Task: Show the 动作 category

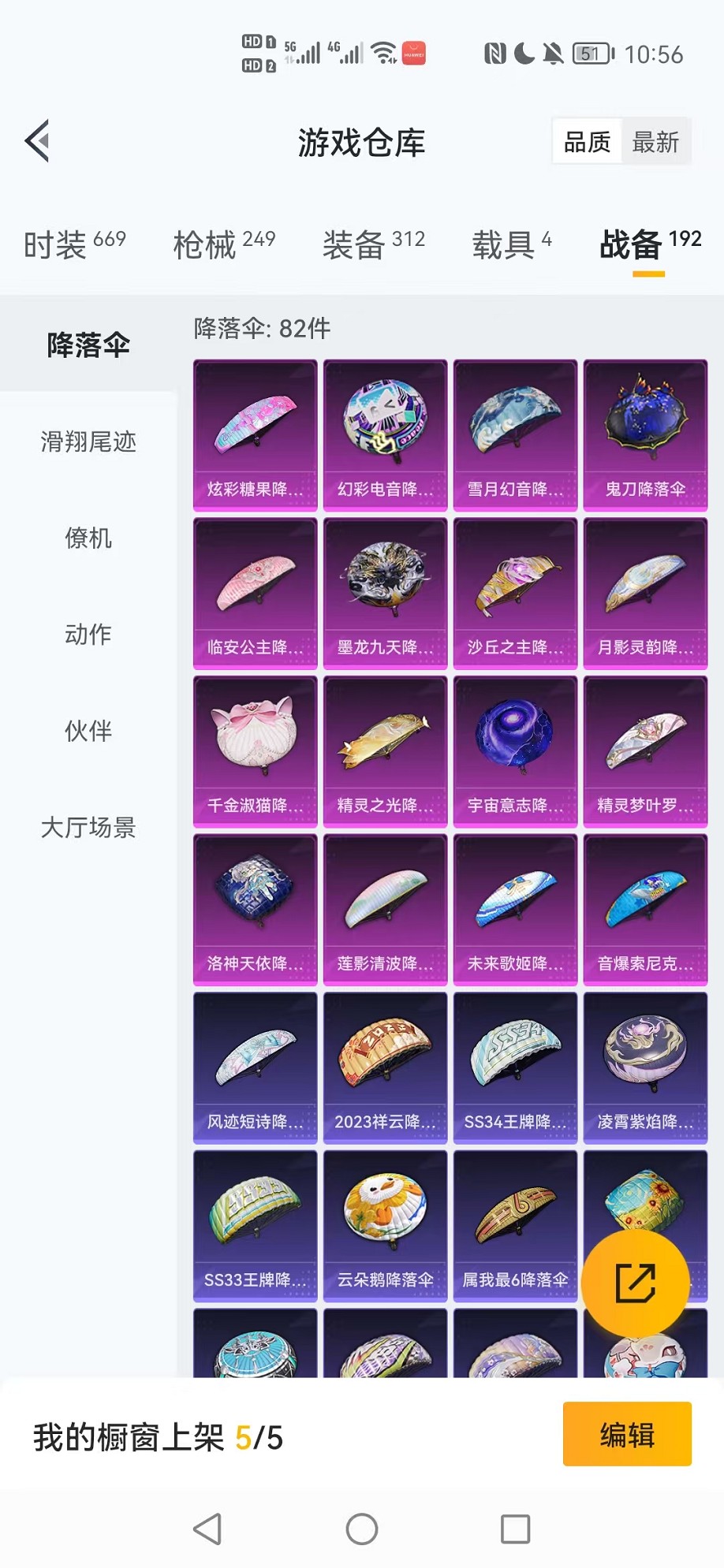Action: (88, 635)
